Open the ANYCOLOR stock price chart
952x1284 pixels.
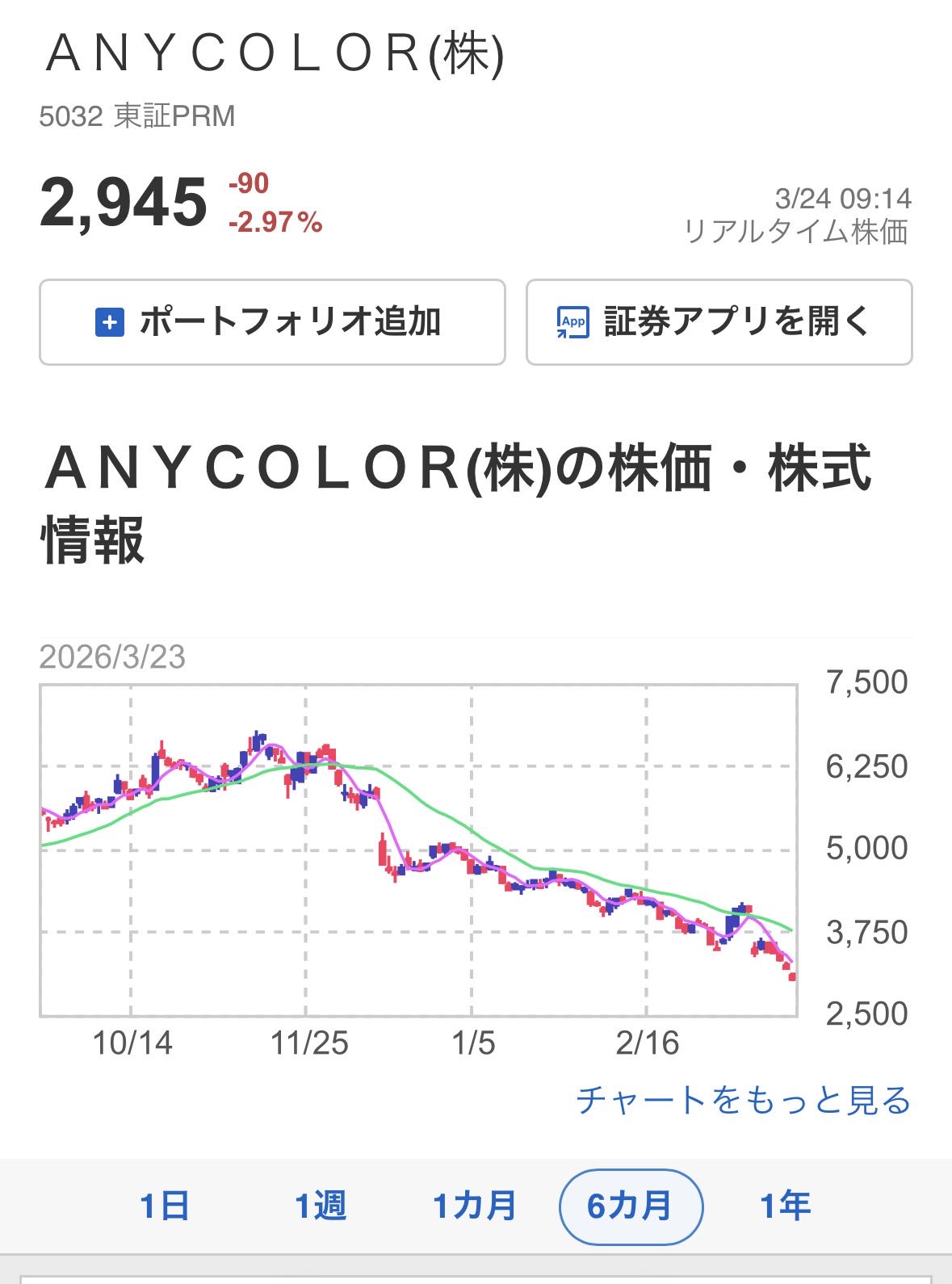(x=418, y=850)
